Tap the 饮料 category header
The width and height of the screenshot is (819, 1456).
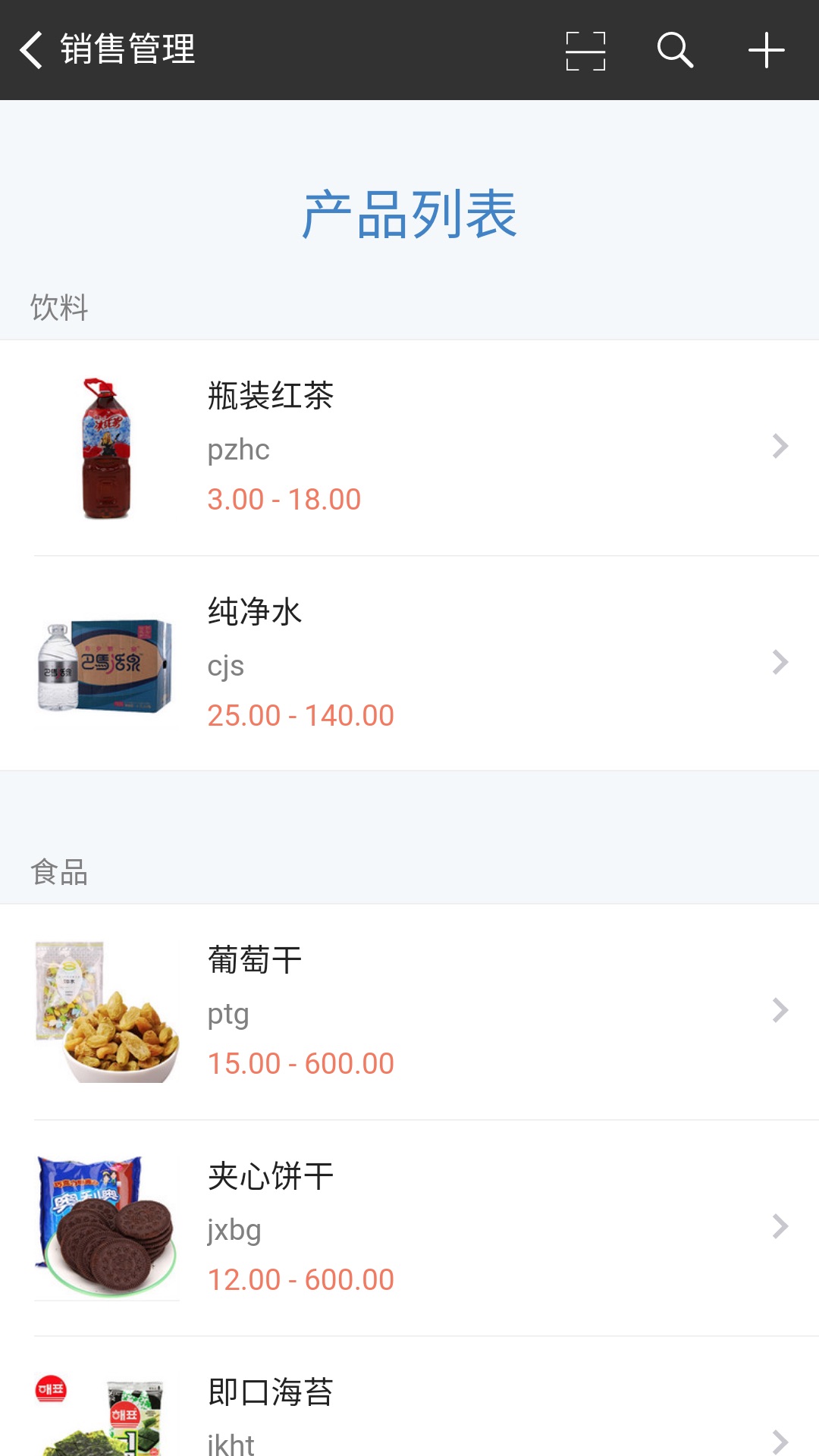(58, 306)
